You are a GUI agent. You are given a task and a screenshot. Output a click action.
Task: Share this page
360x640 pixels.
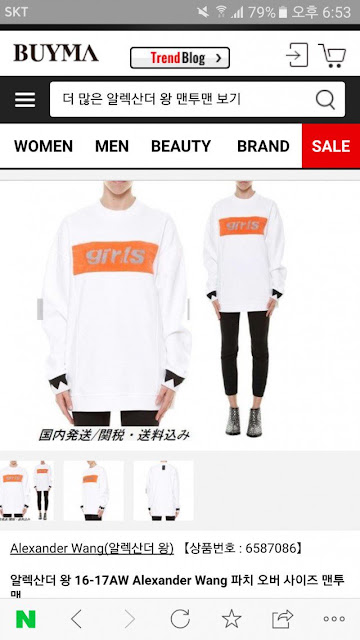click(283, 619)
